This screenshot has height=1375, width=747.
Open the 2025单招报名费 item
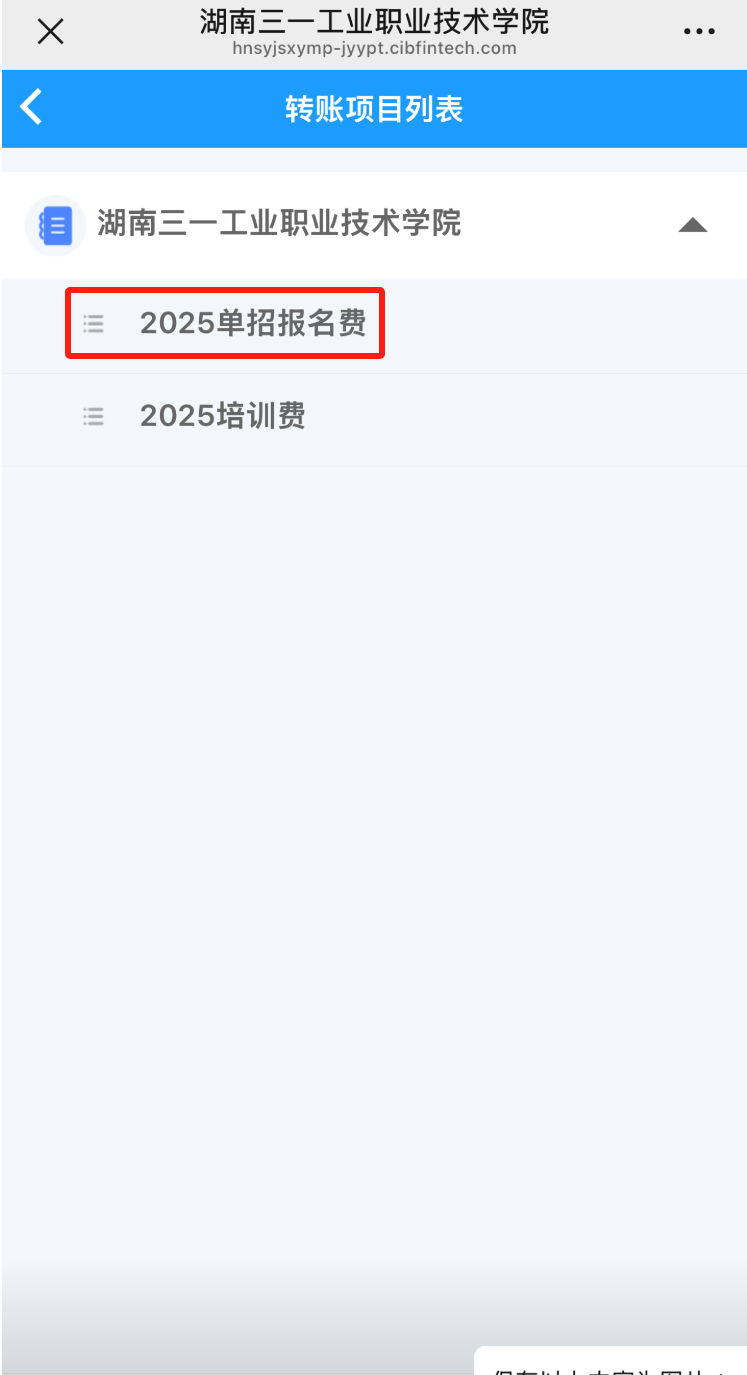(252, 323)
